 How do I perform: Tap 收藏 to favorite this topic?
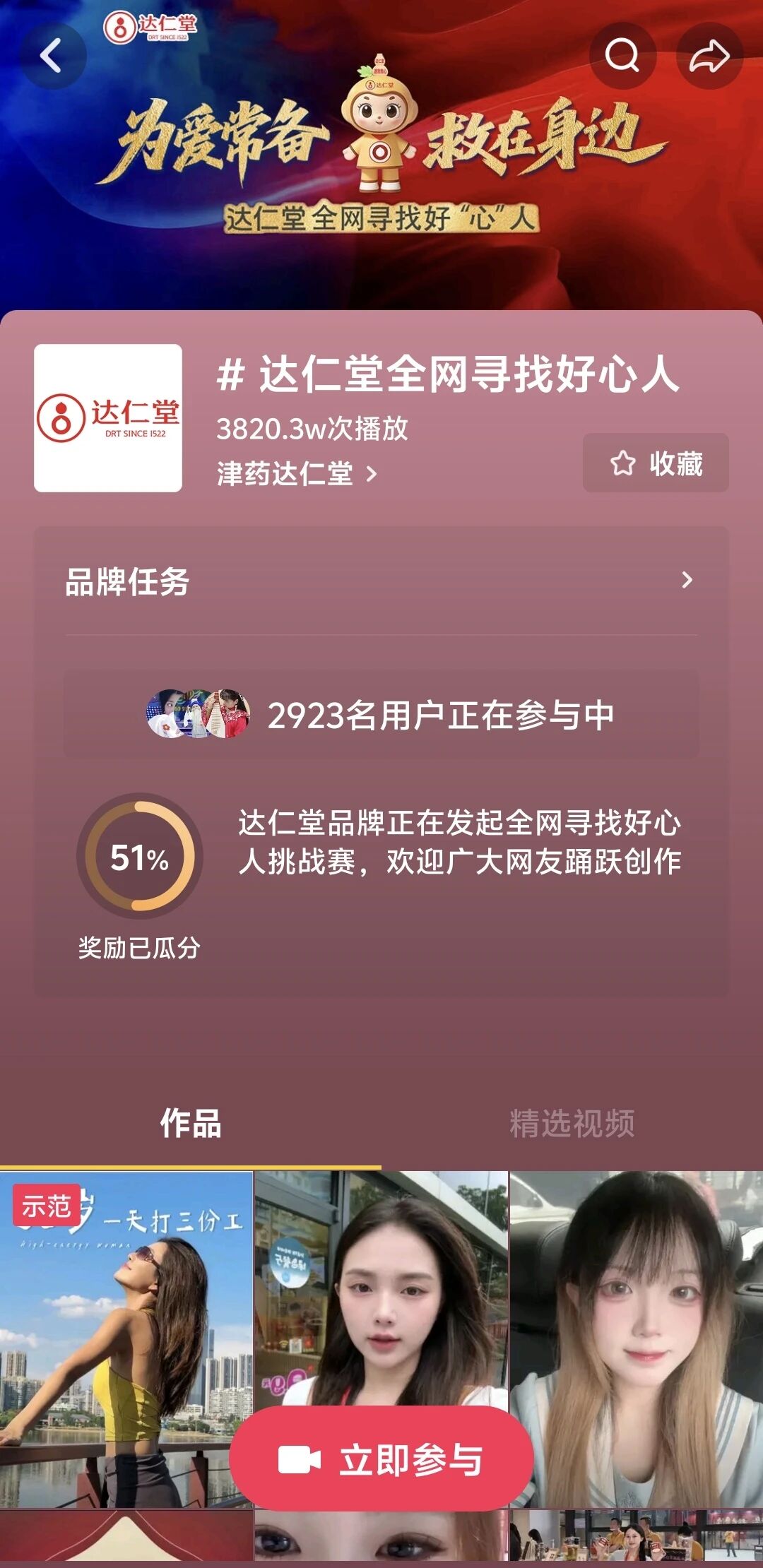tap(656, 463)
